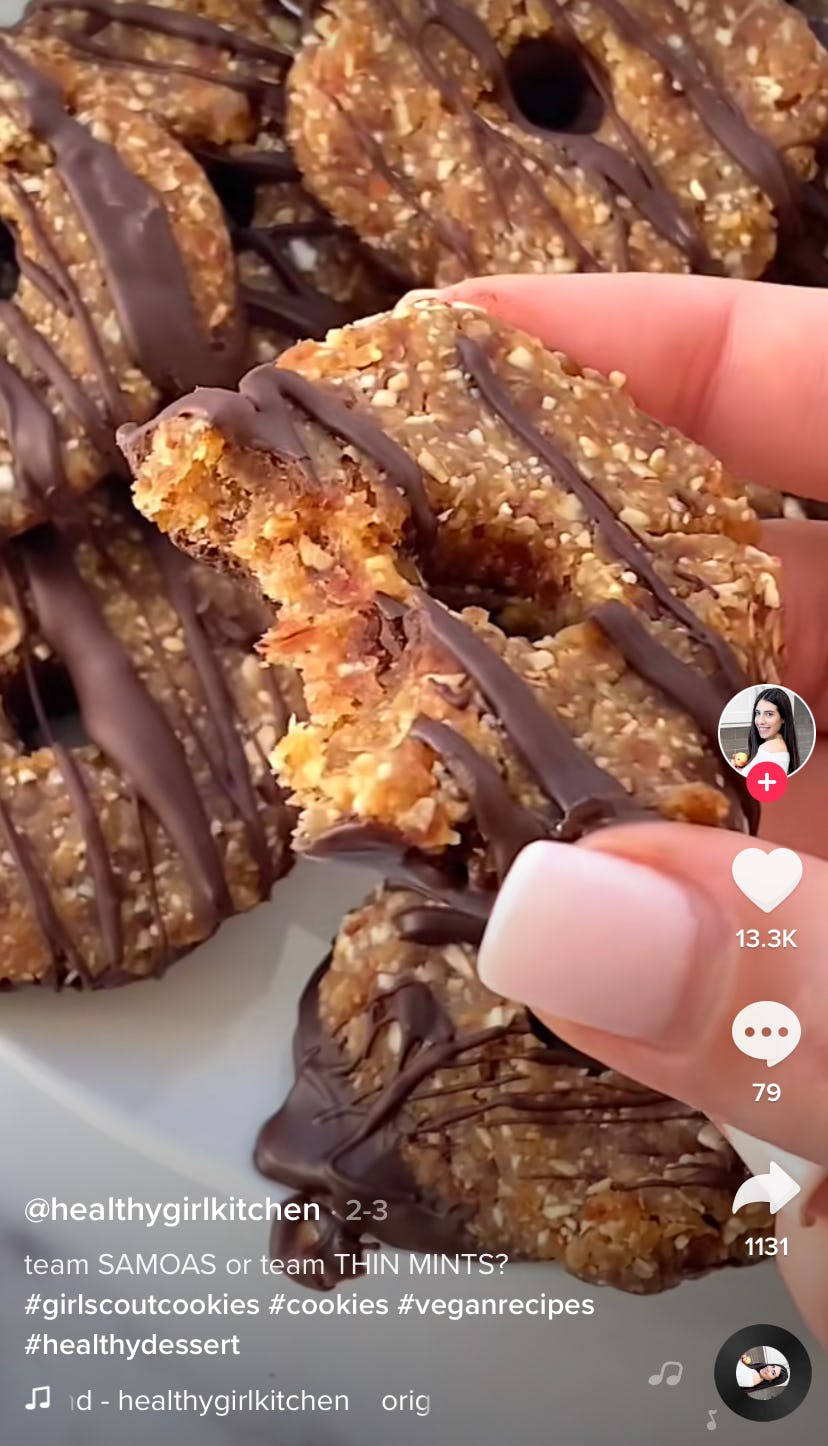Open the #girlscoutcookies hashtag

click(142, 1305)
